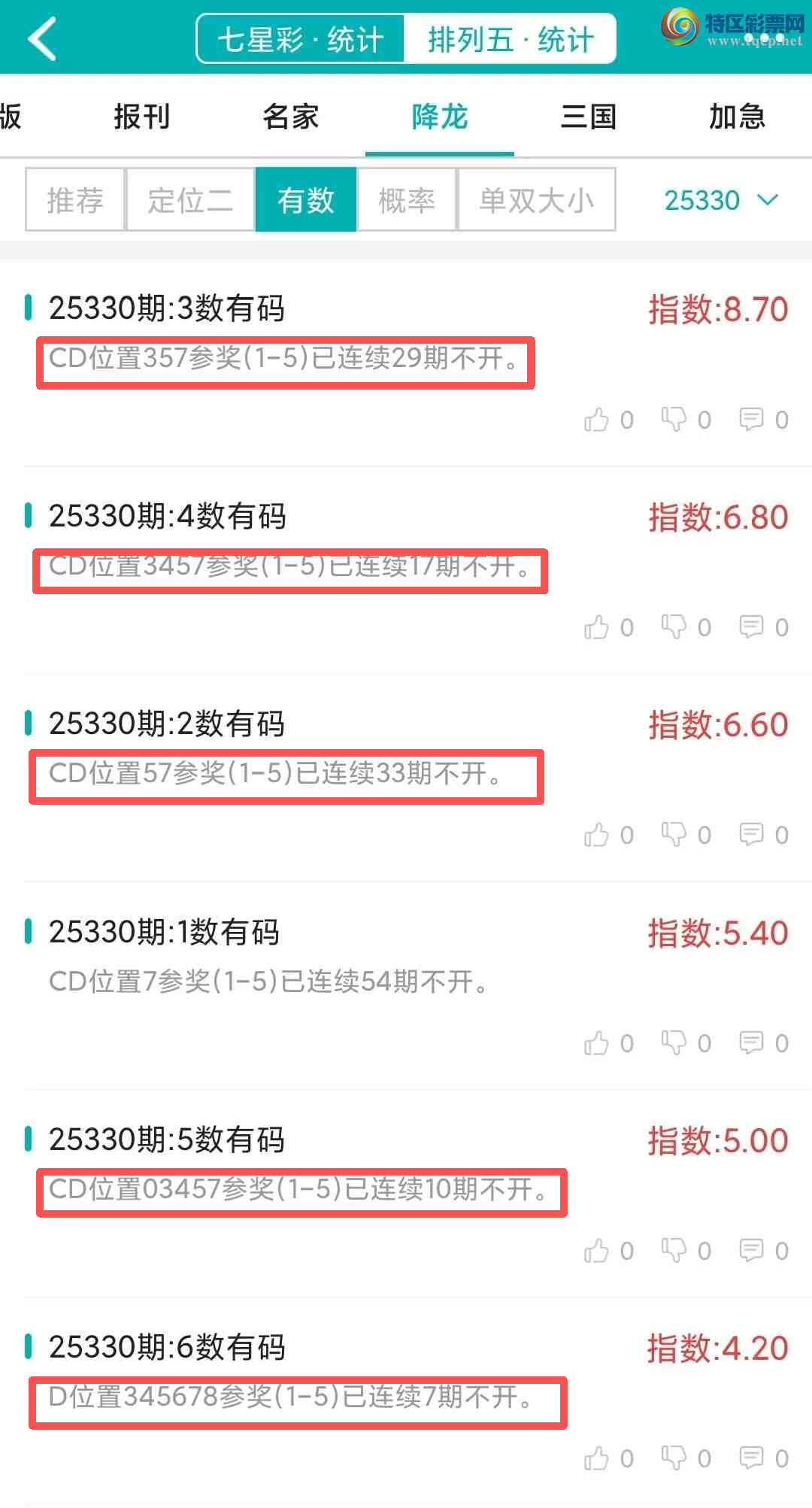Enable the 概率 filter
Image resolution: width=812 pixels, height=1508 pixels.
406,199
